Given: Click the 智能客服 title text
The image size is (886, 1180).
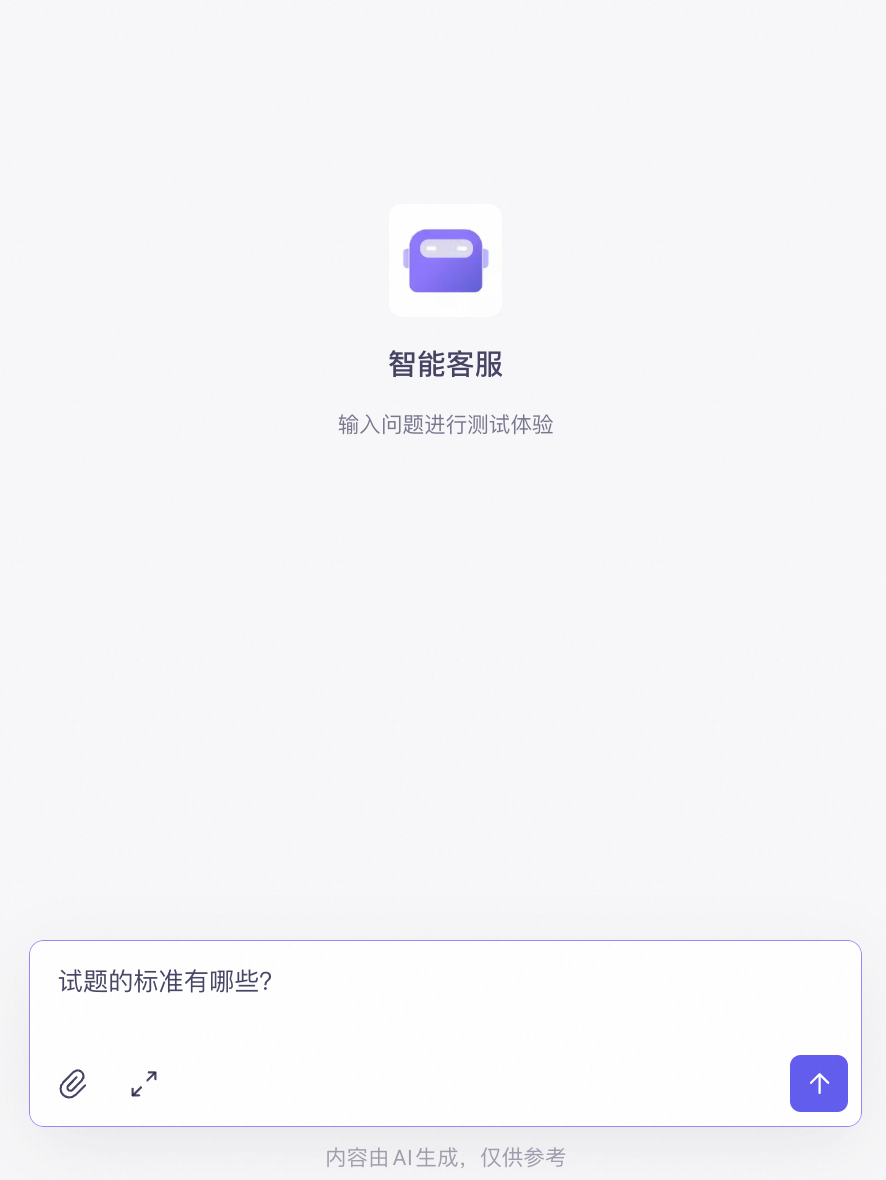Looking at the screenshot, I should coord(445,364).
